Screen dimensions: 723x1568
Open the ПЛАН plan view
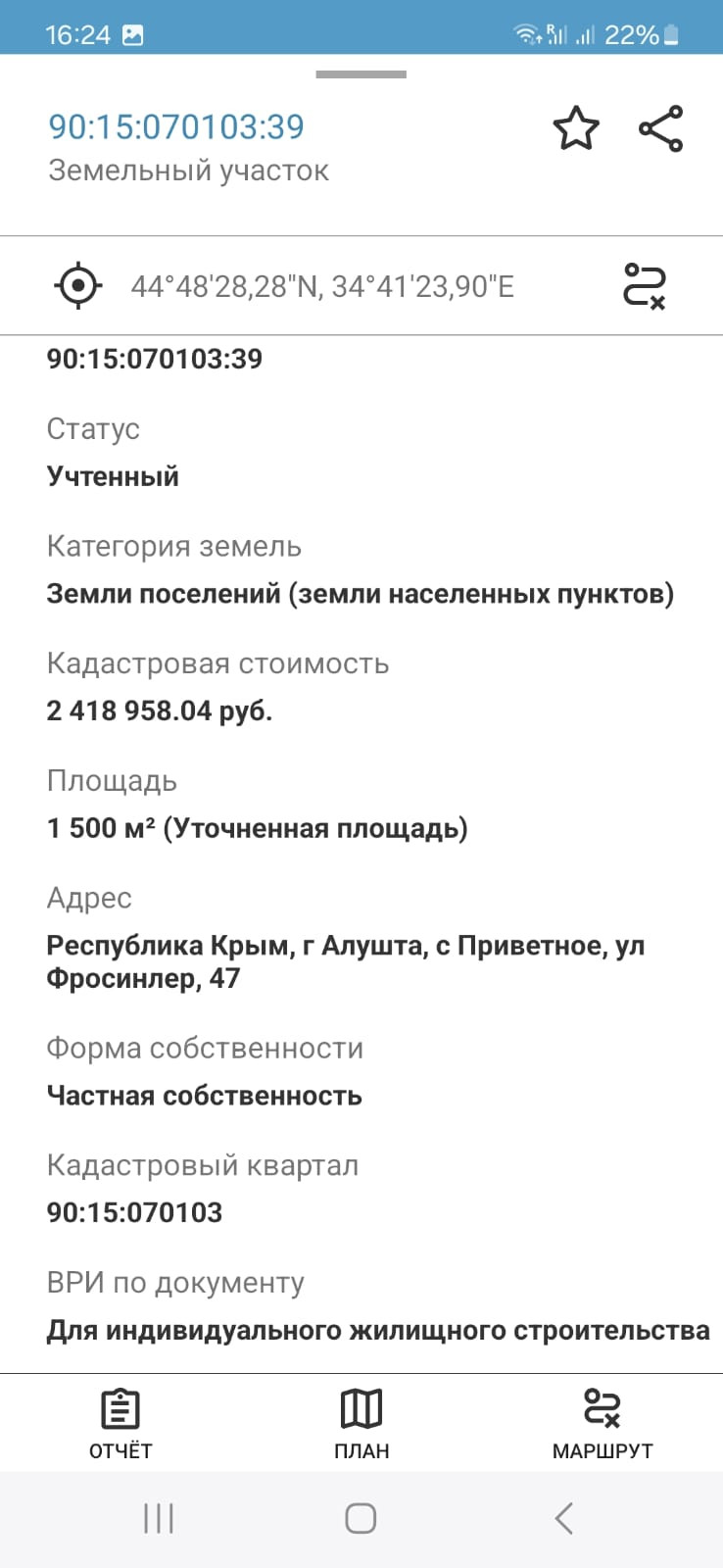361,1423
